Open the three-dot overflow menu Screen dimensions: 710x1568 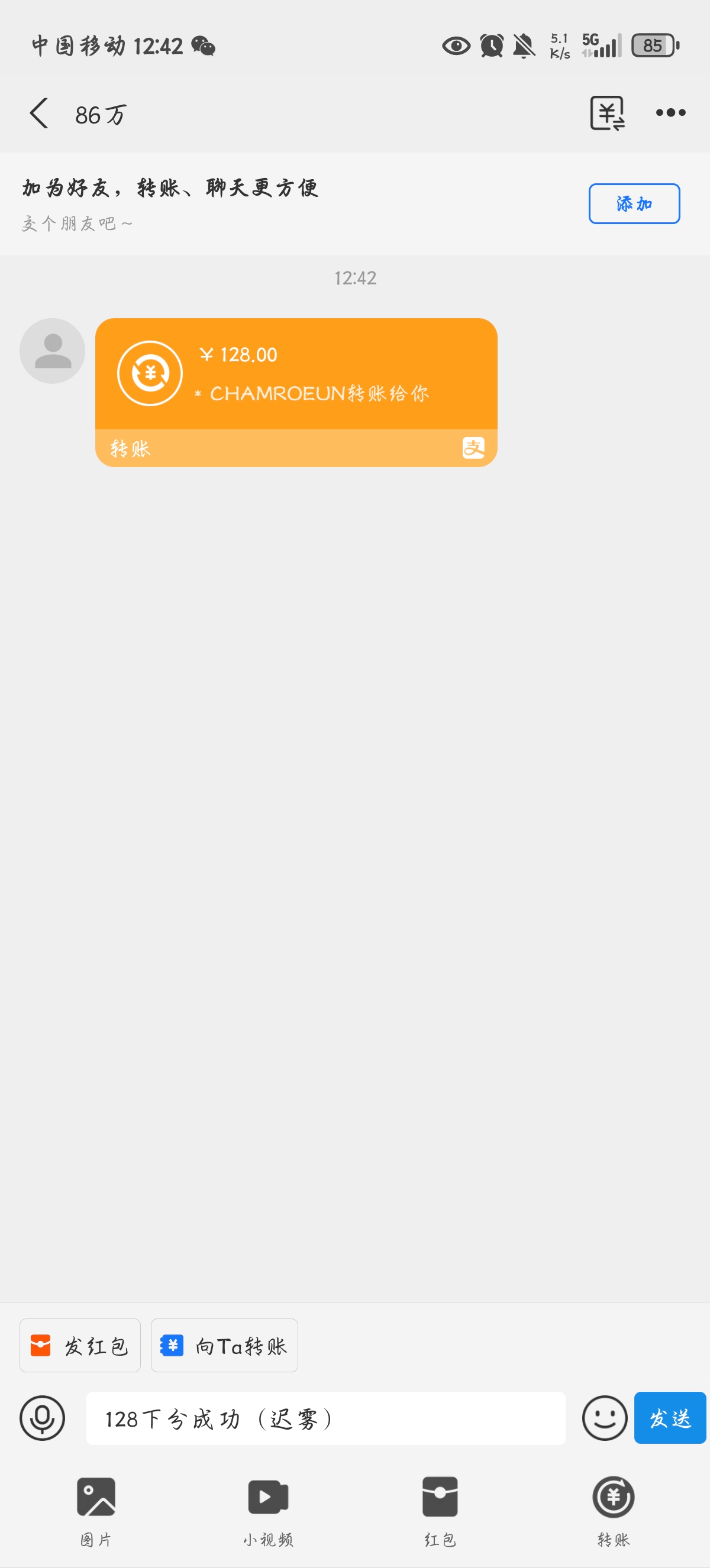click(670, 112)
